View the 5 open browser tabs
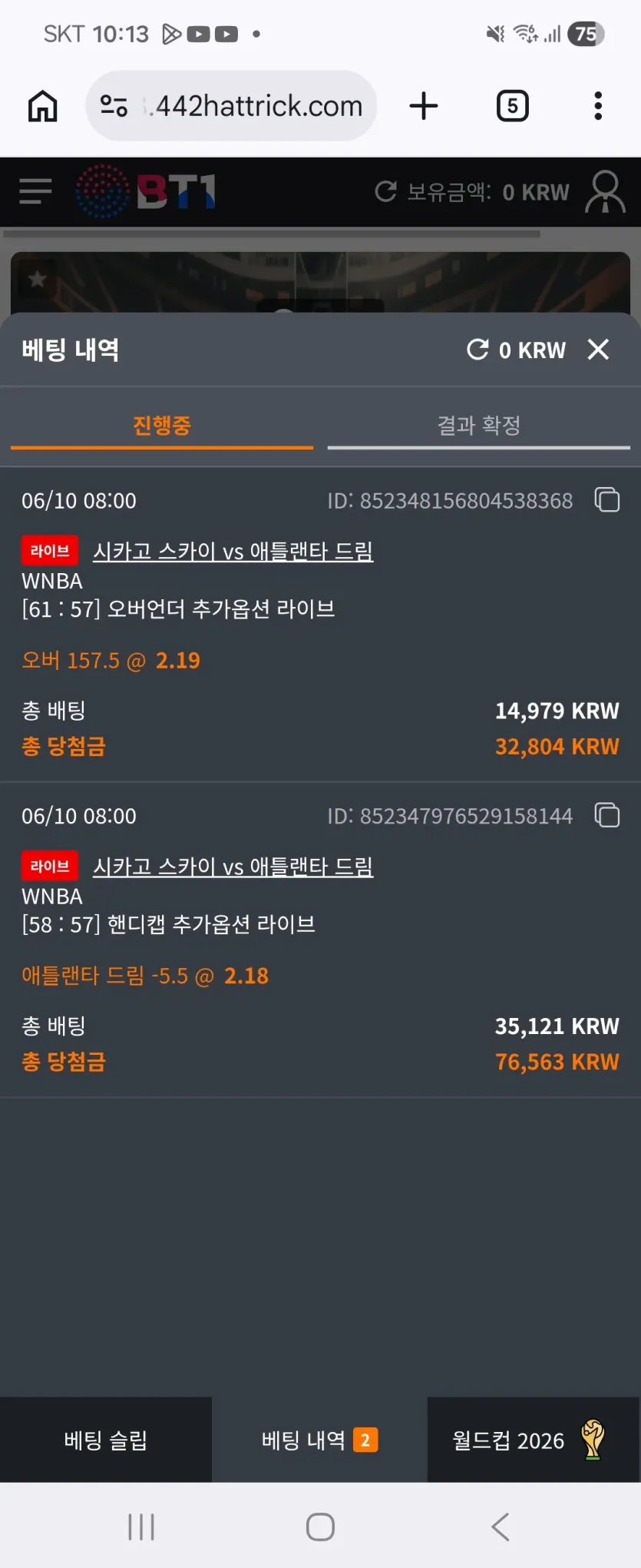 click(512, 106)
